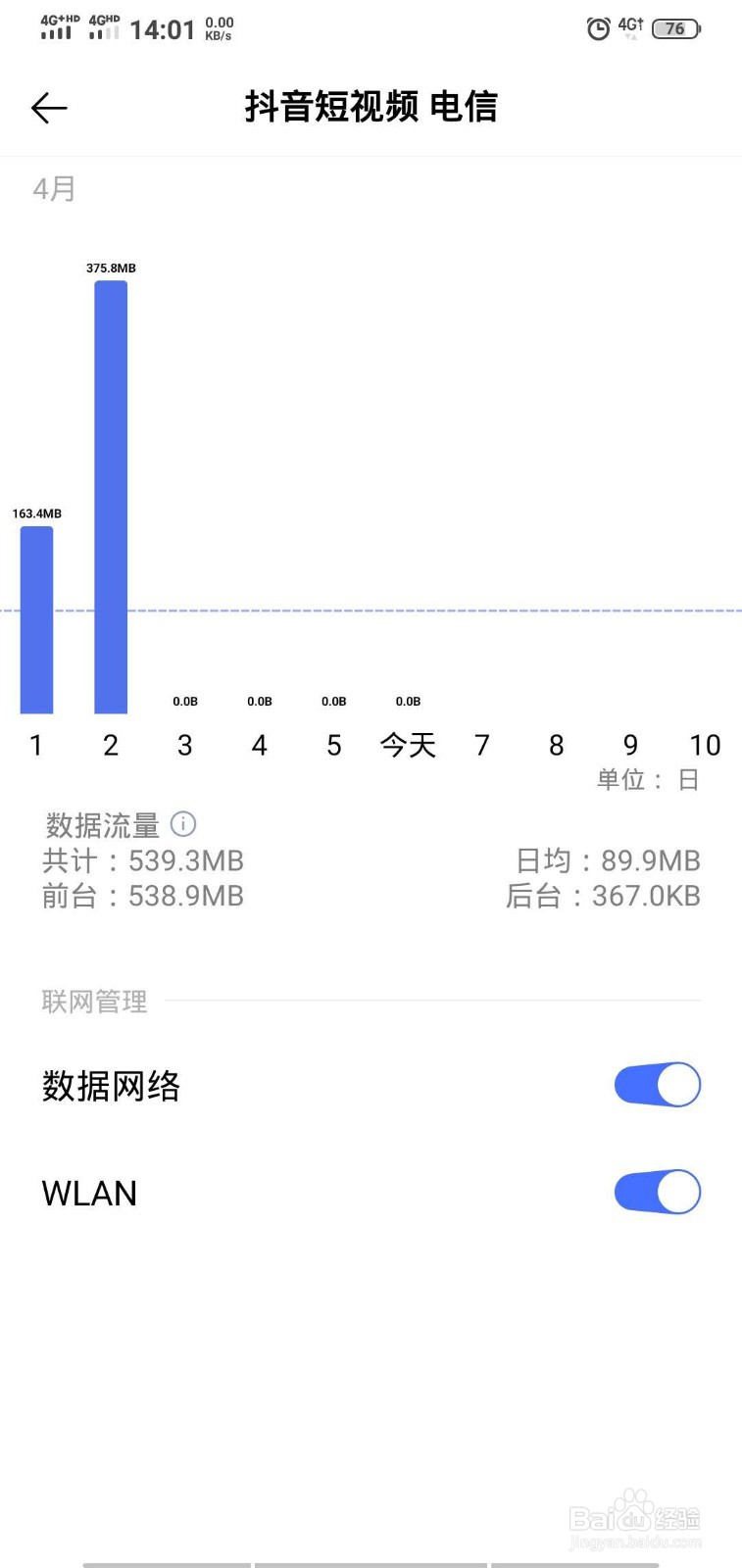Select the 375.8MB usage bar for day 2
The image size is (742, 1568).
coord(111,490)
